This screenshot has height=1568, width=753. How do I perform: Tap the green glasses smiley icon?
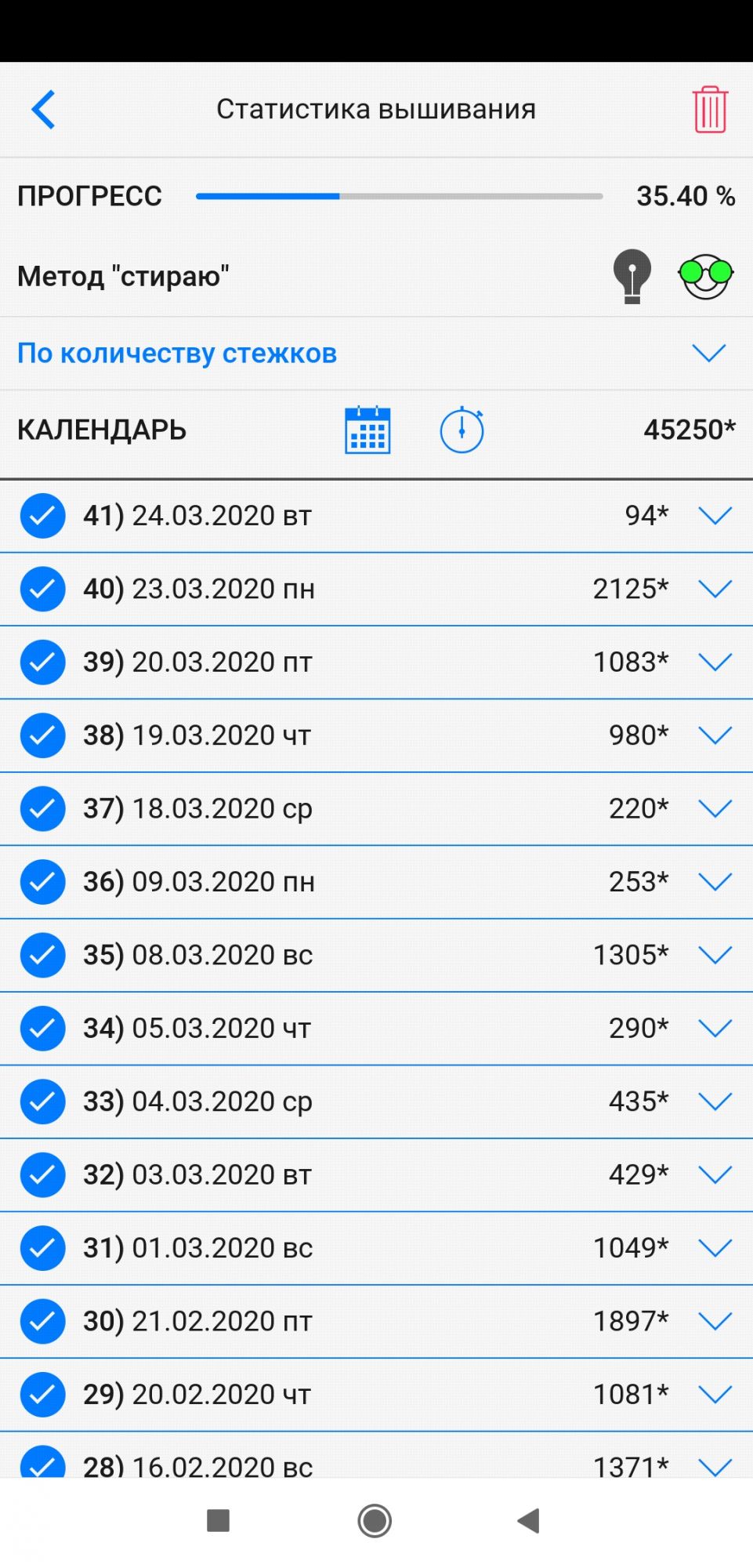705,275
